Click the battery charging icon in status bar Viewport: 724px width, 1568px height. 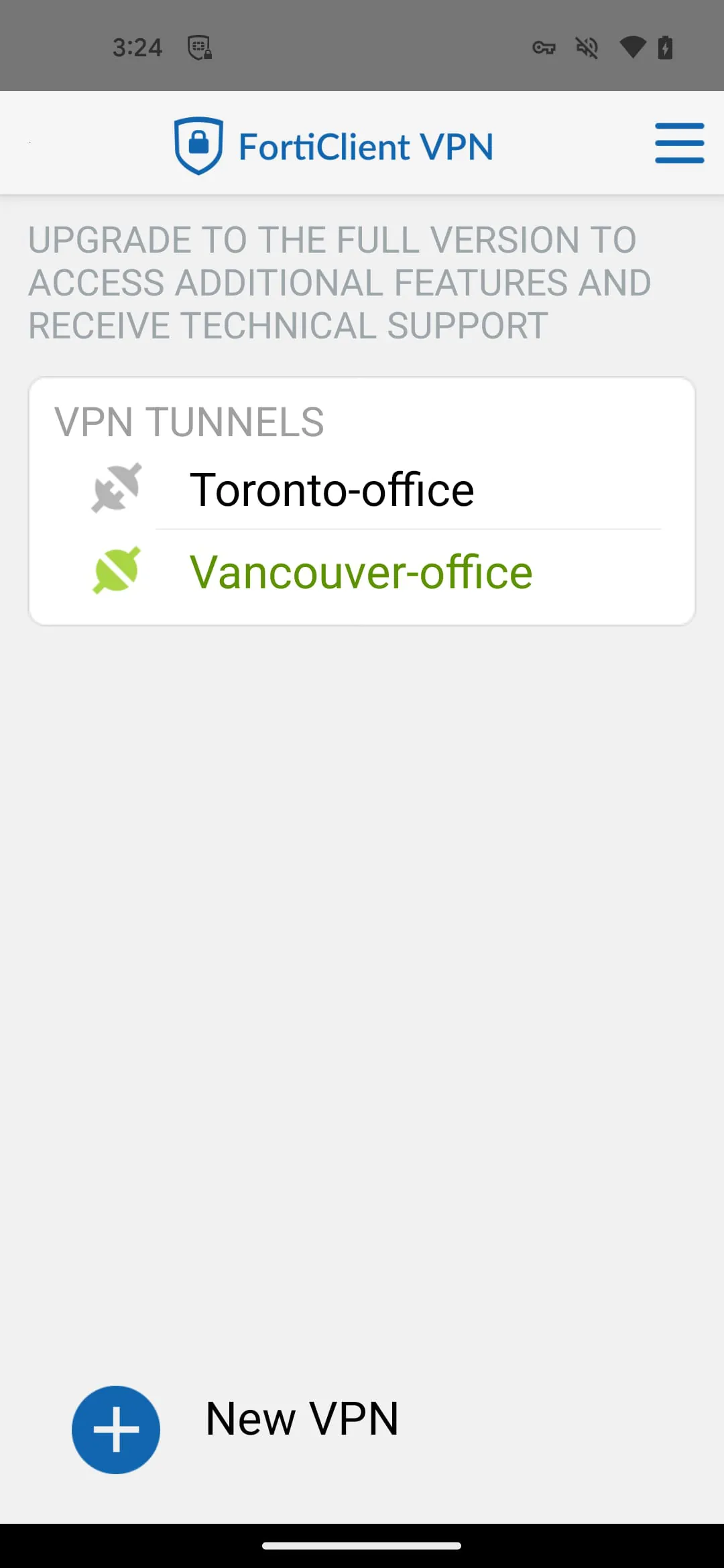tap(666, 47)
